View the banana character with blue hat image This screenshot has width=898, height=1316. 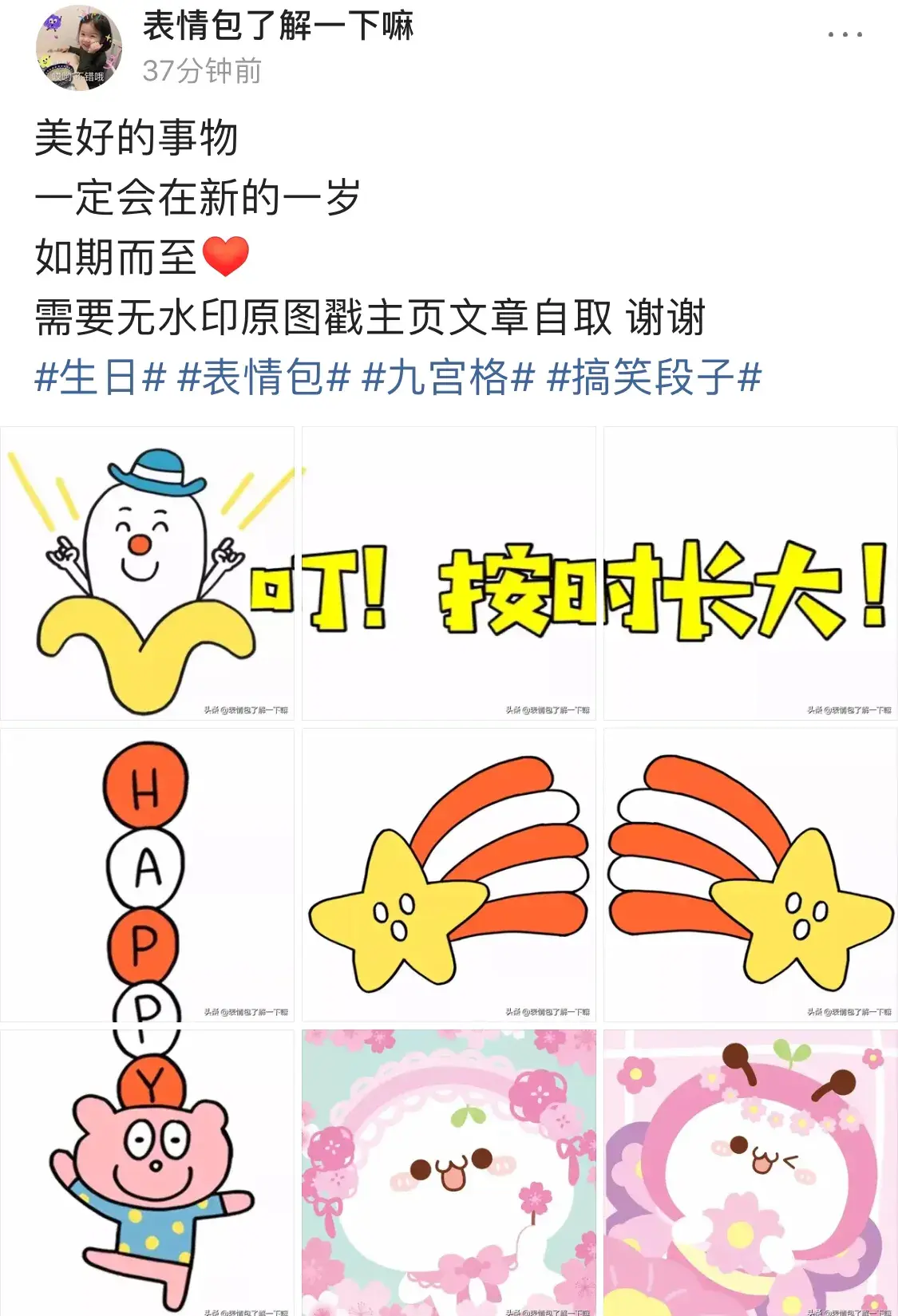click(x=148, y=573)
